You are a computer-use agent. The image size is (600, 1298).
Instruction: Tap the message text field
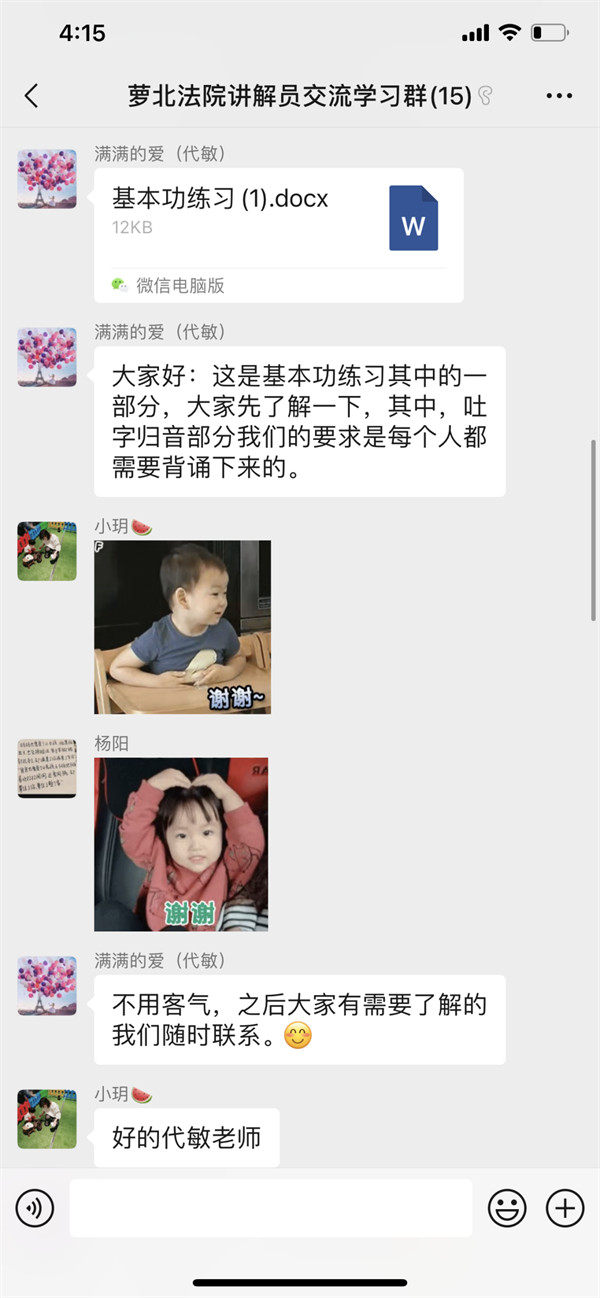point(270,1208)
